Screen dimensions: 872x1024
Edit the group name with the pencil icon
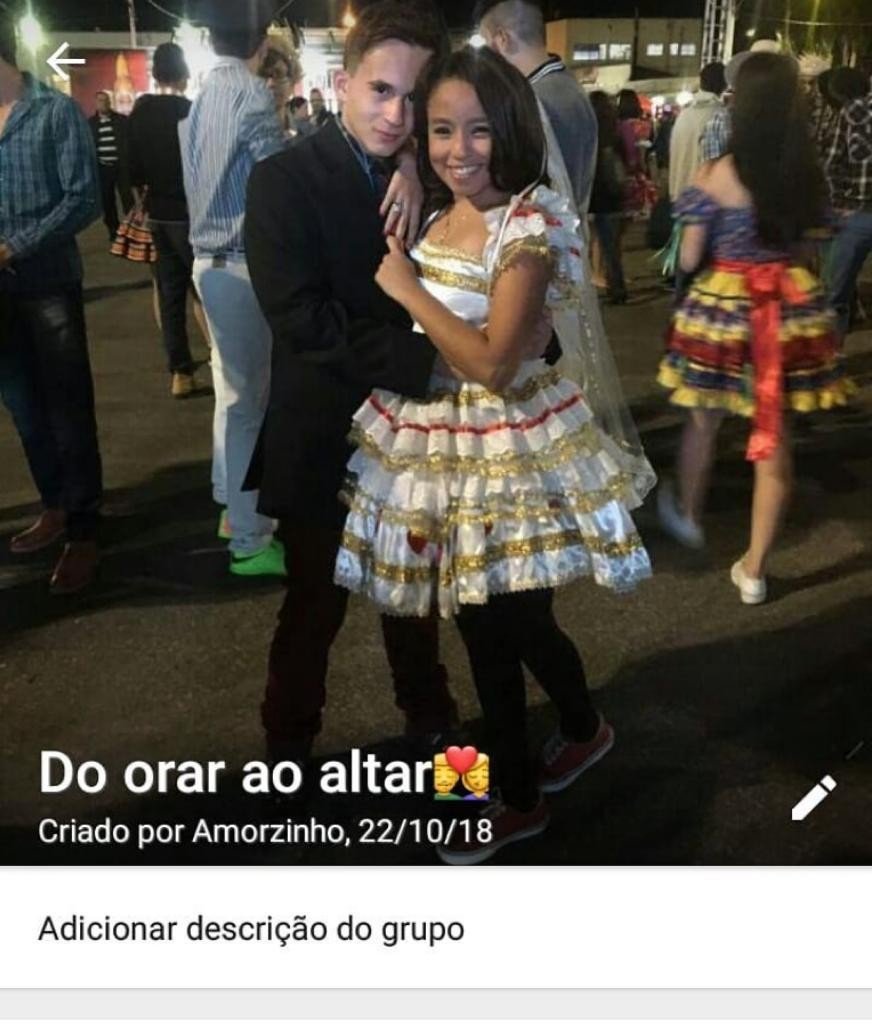(813, 797)
